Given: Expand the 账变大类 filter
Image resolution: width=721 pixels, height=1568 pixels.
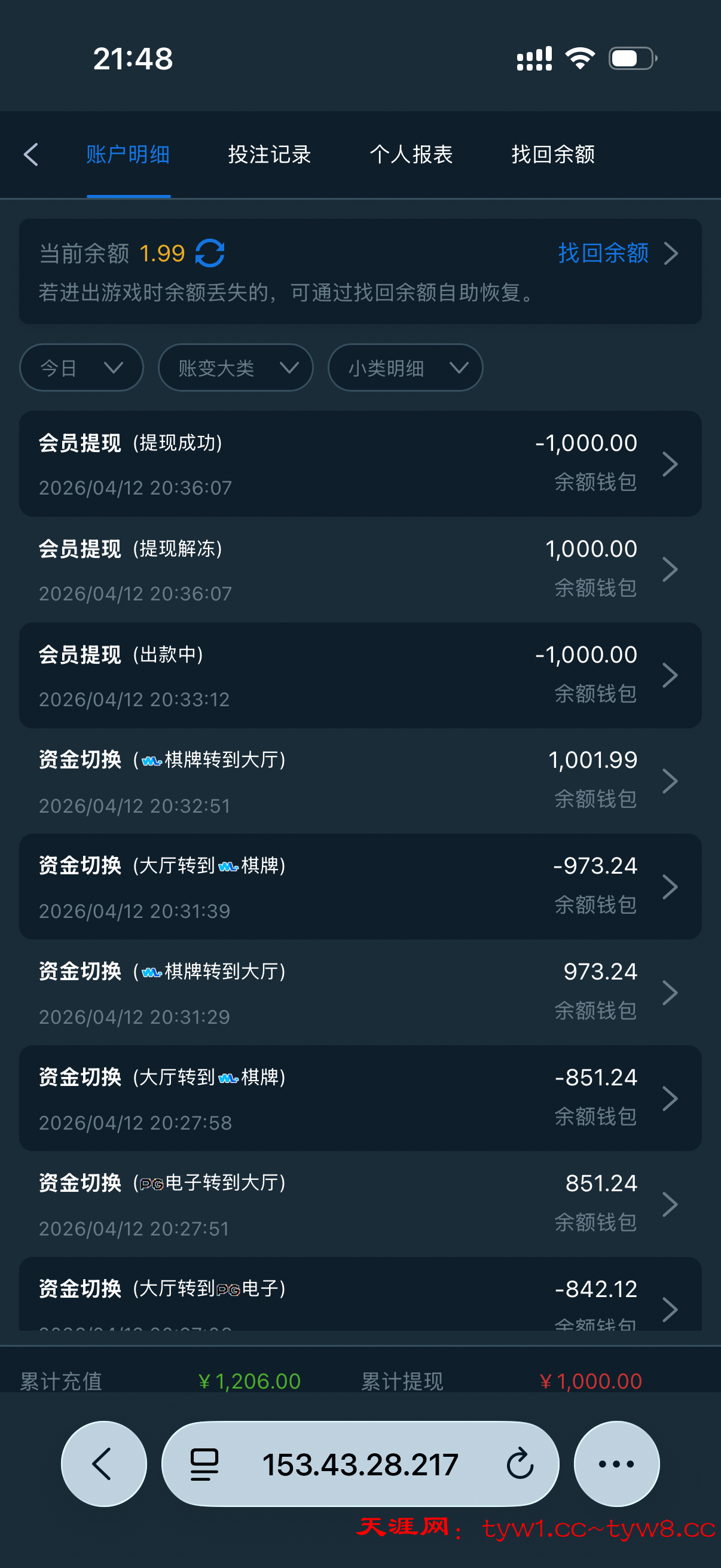Looking at the screenshot, I should coord(236,368).
